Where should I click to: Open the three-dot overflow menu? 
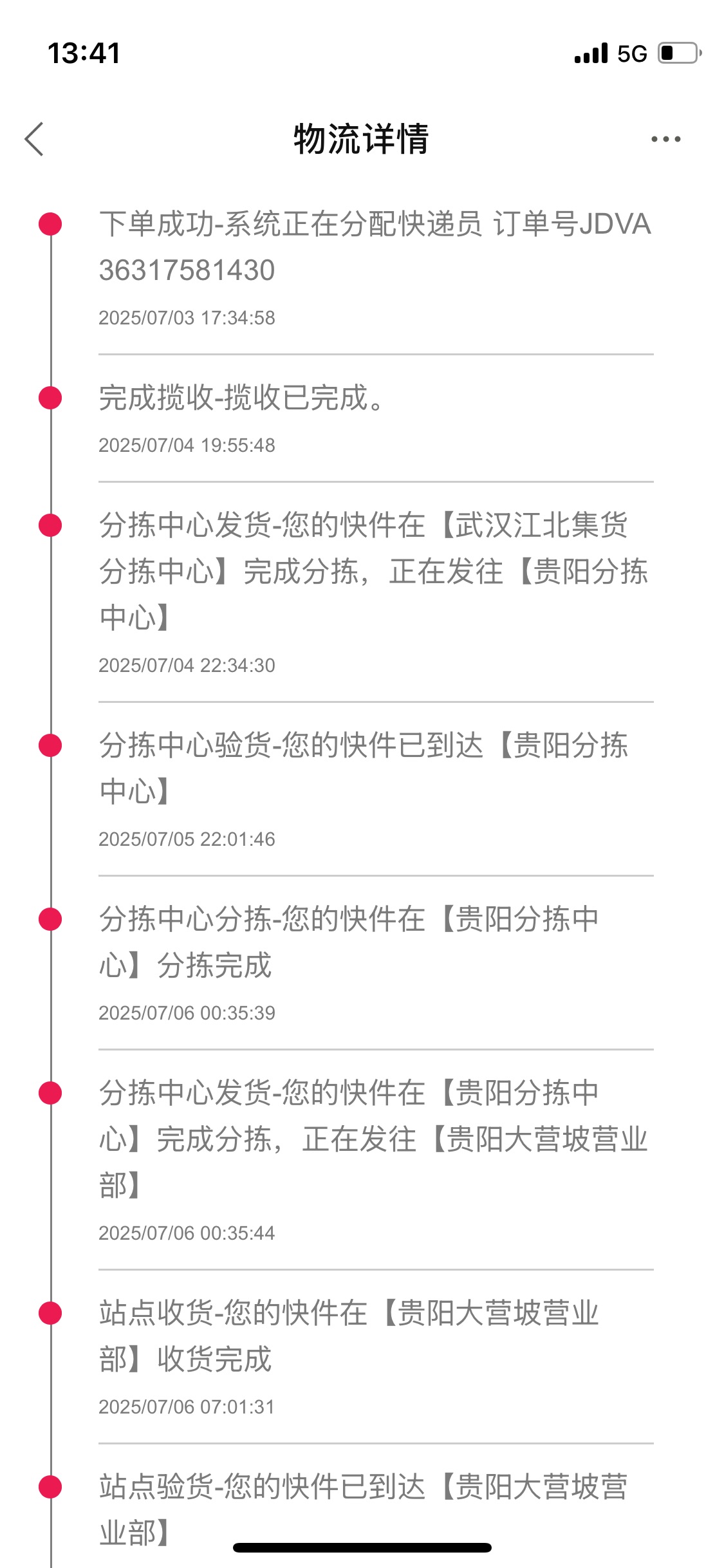(x=665, y=139)
